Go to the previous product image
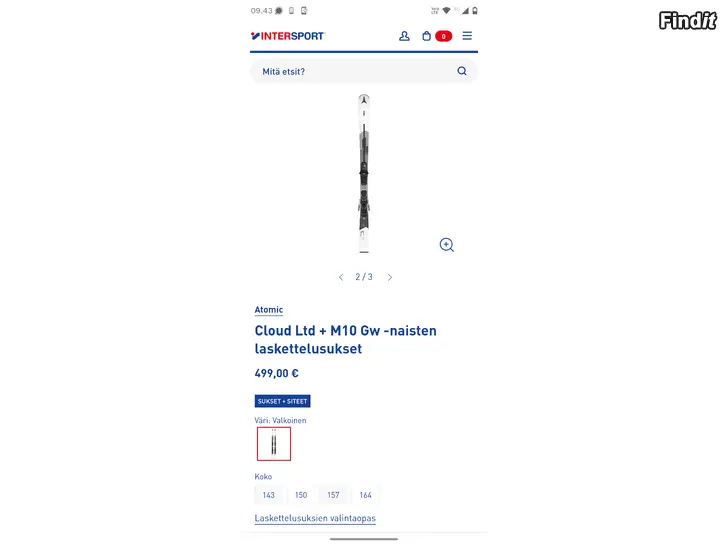Viewport: 728px width, 546px height. click(341, 277)
